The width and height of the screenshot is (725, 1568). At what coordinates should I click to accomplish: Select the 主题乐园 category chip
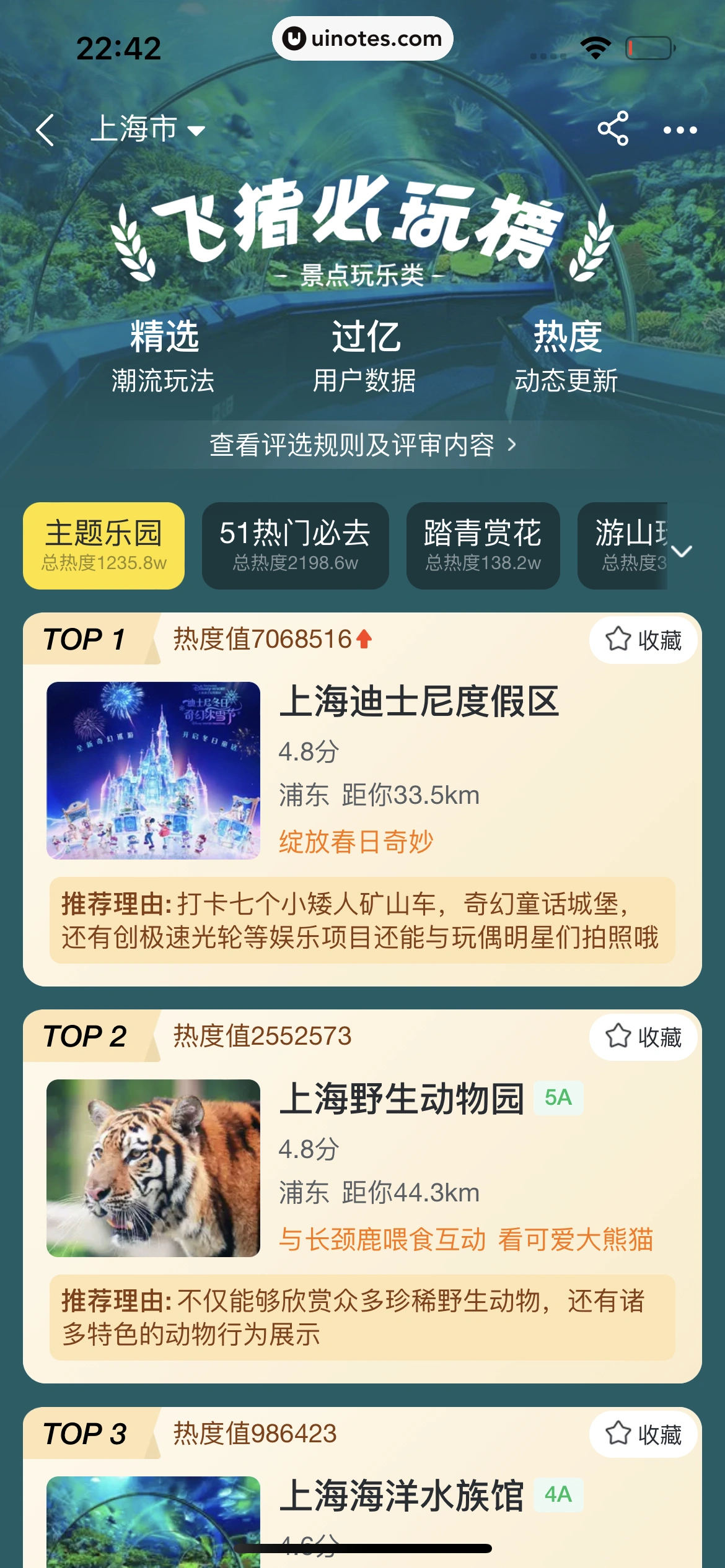tap(103, 545)
